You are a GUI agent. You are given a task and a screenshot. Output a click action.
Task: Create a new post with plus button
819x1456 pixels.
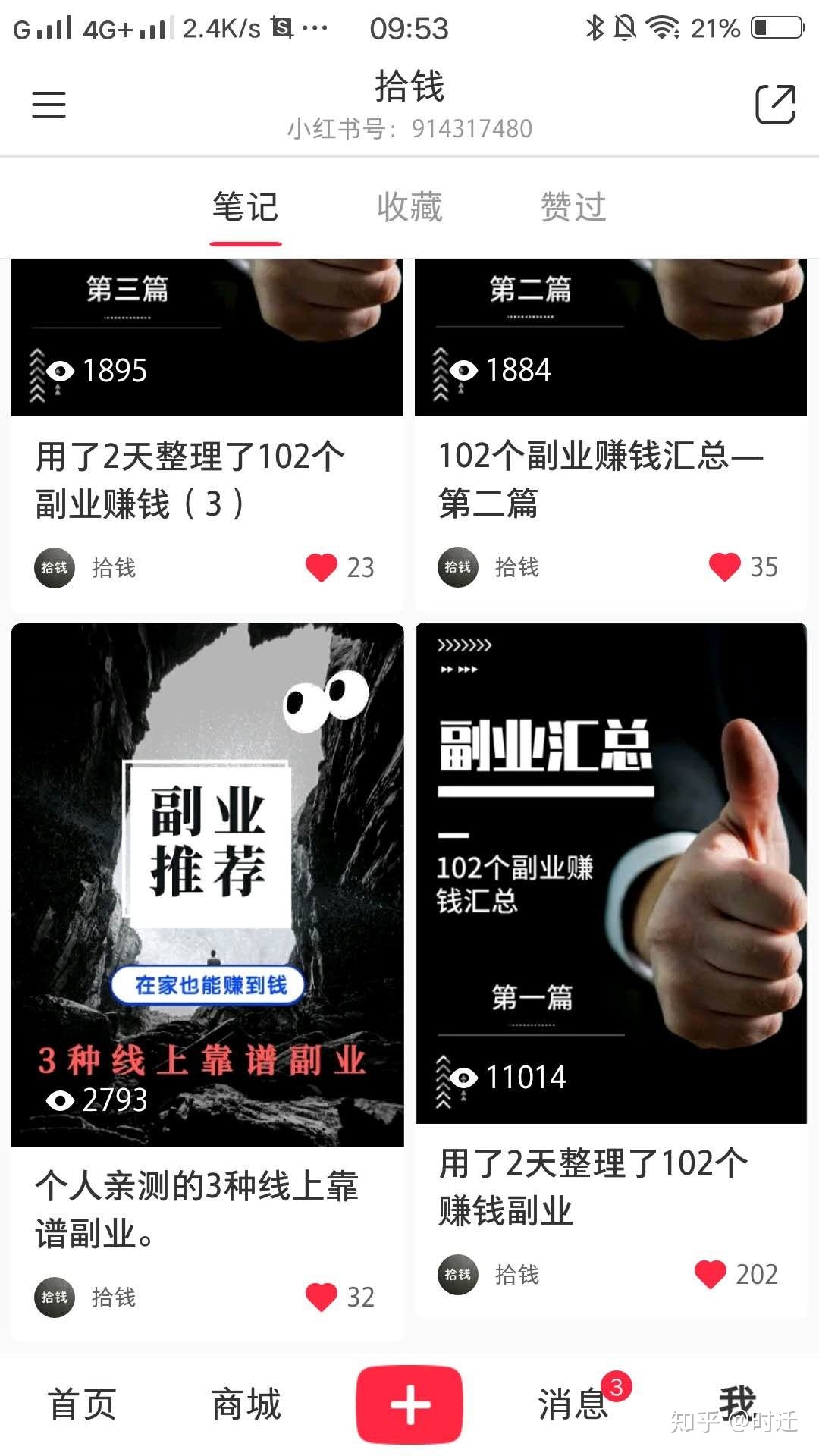[x=409, y=1404]
